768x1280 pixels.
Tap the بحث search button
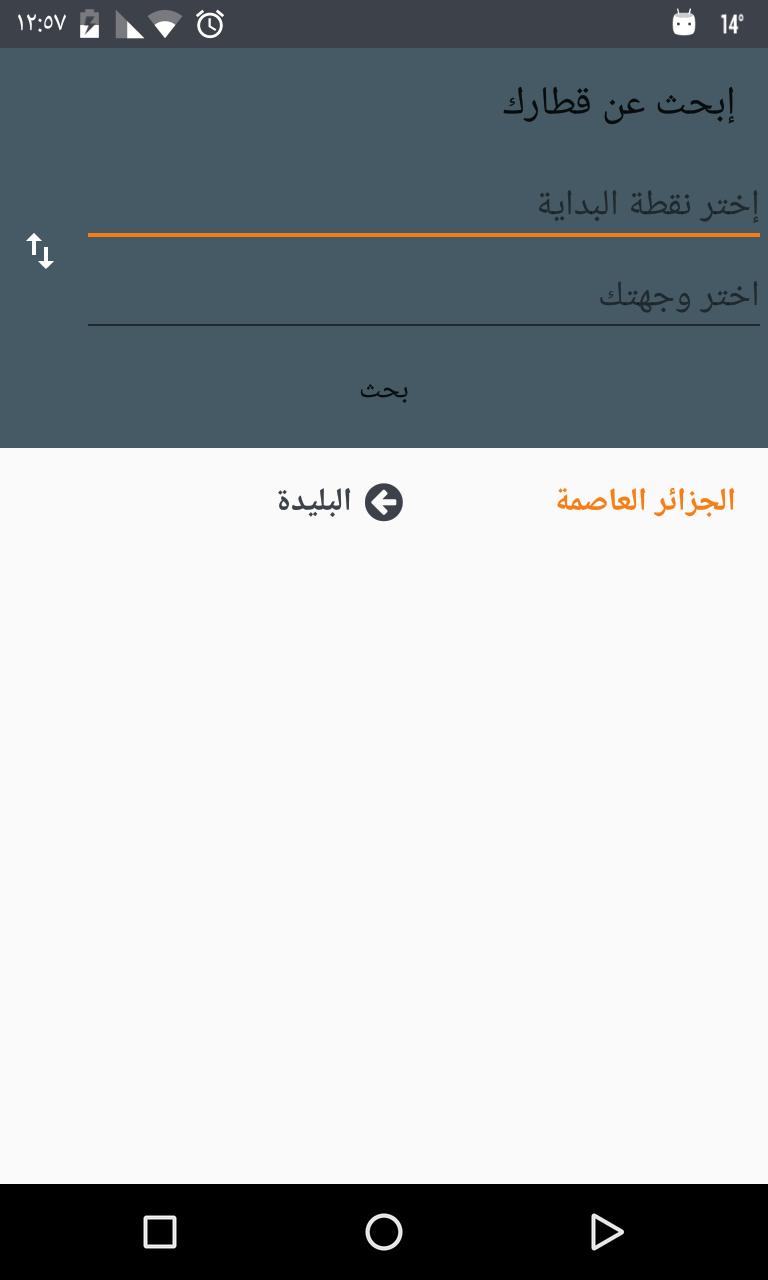pyautogui.click(x=384, y=391)
